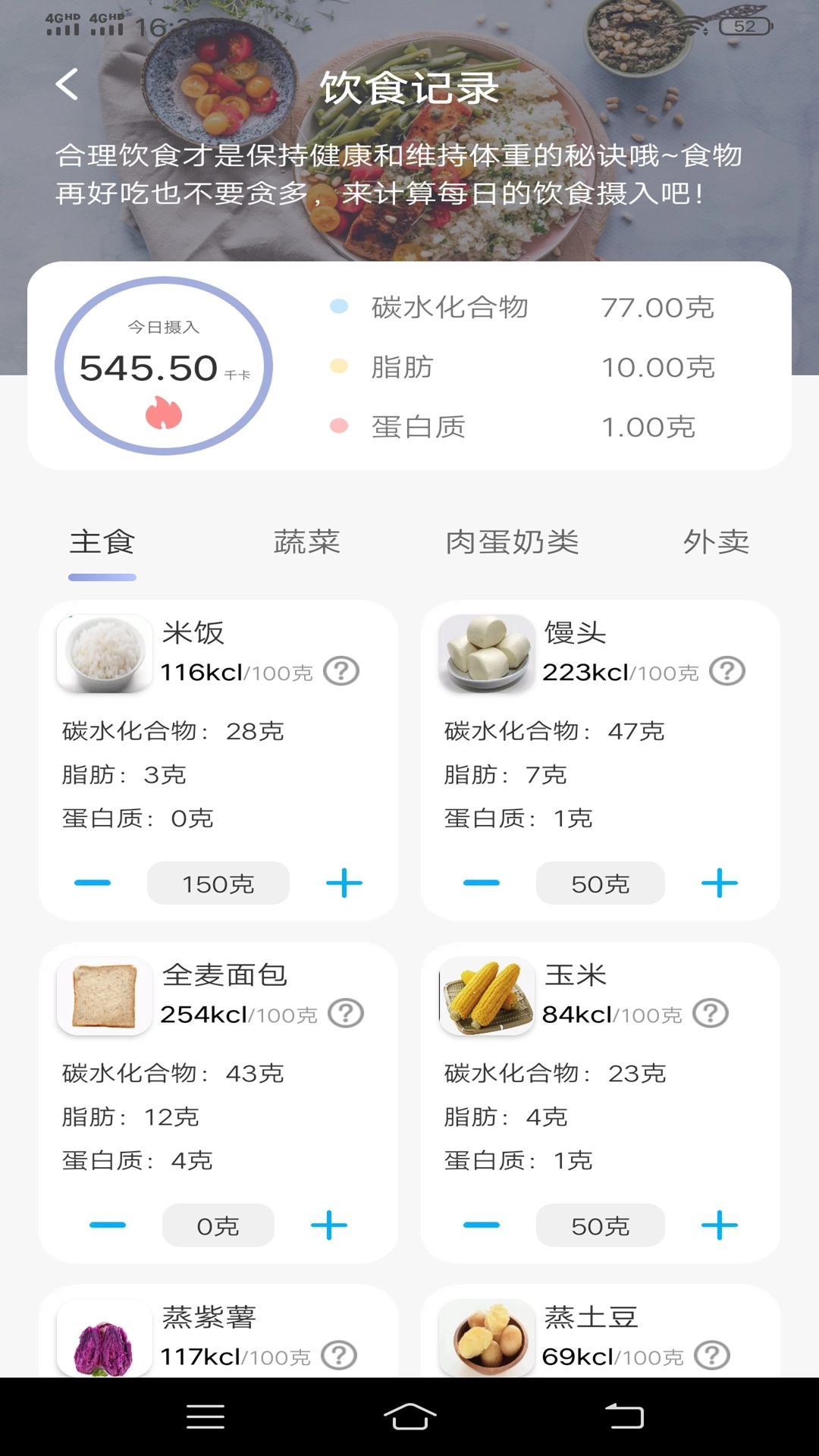Open the calorie info for 米饭

click(x=343, y=671)
